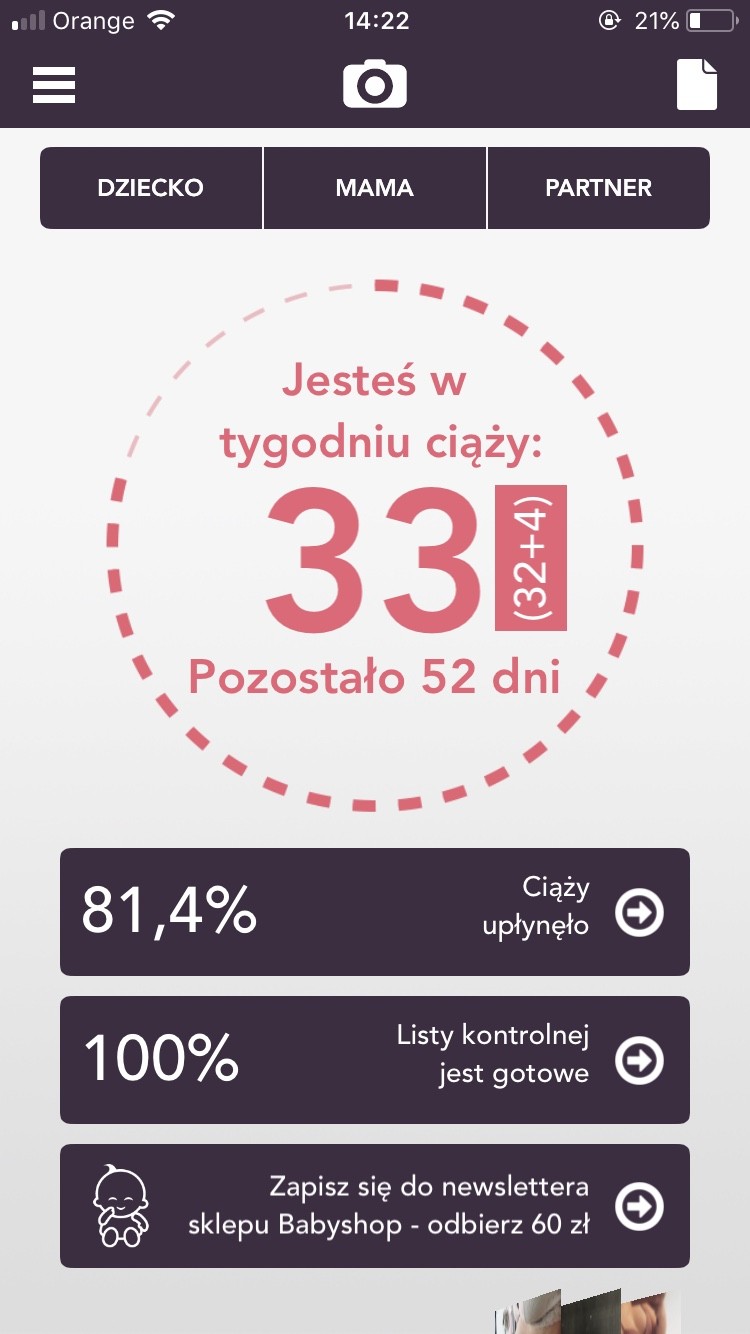This screenshot has height=1334, width=750.
Task: Open the 81,4% Ciąży upłynęło card
Action: [375, 912]
